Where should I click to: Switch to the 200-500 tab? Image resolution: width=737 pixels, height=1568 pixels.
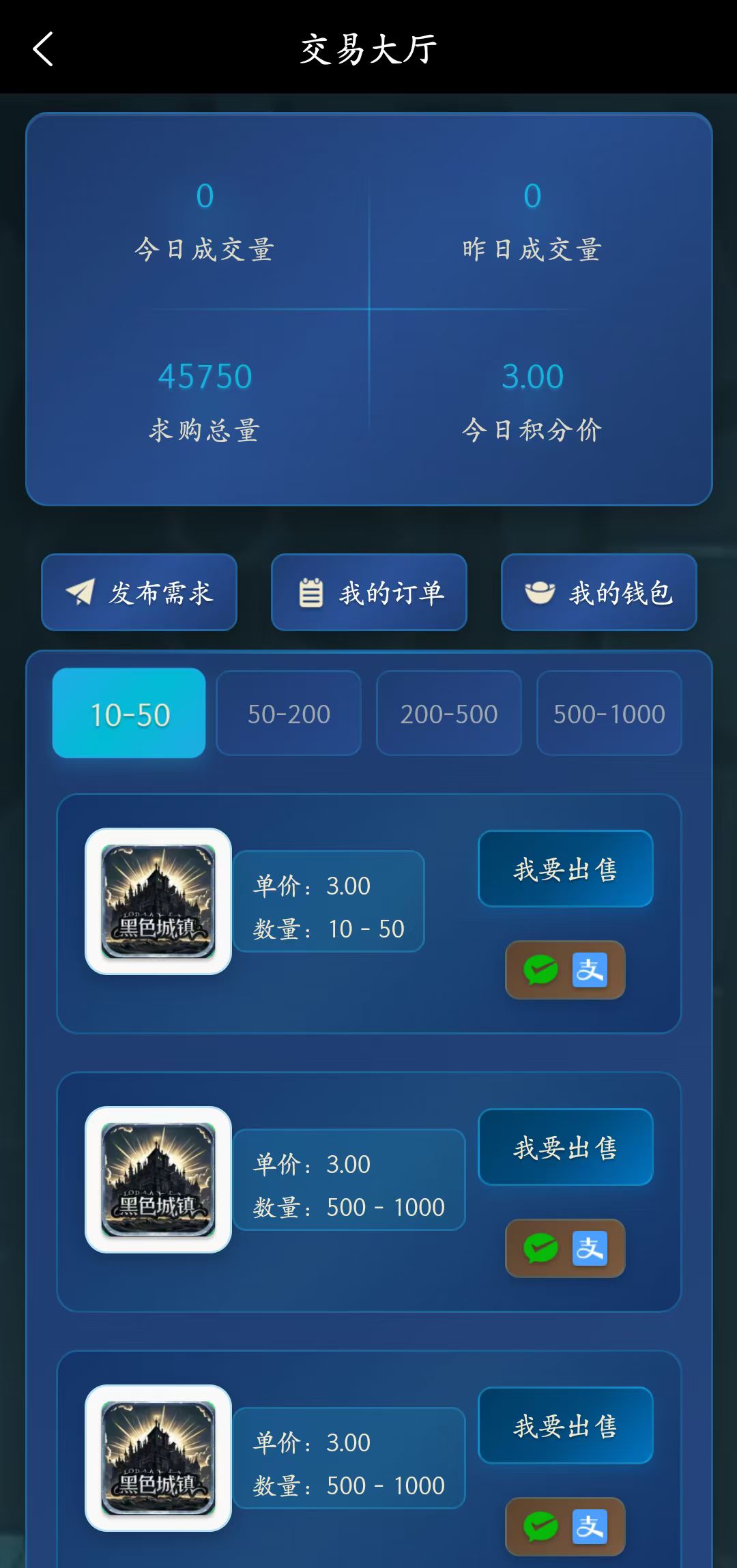449,713
